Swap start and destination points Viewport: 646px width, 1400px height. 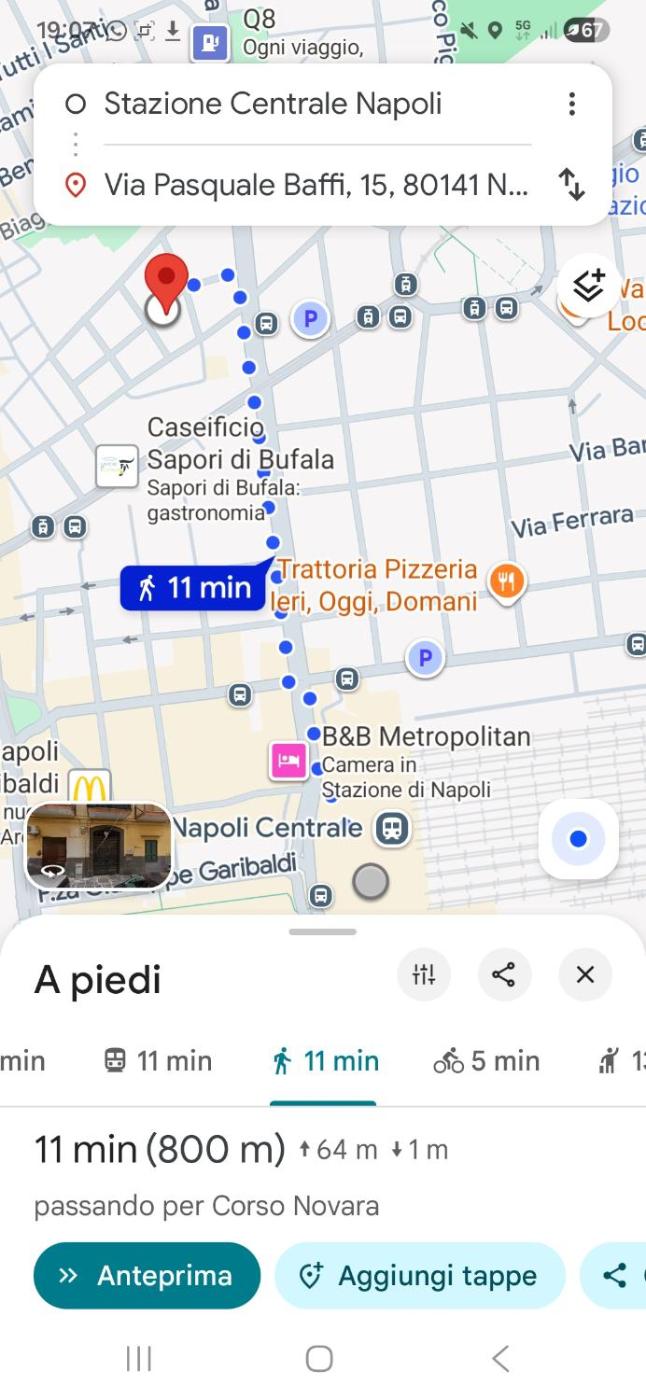pyautogui.click(x=571, y=184)
